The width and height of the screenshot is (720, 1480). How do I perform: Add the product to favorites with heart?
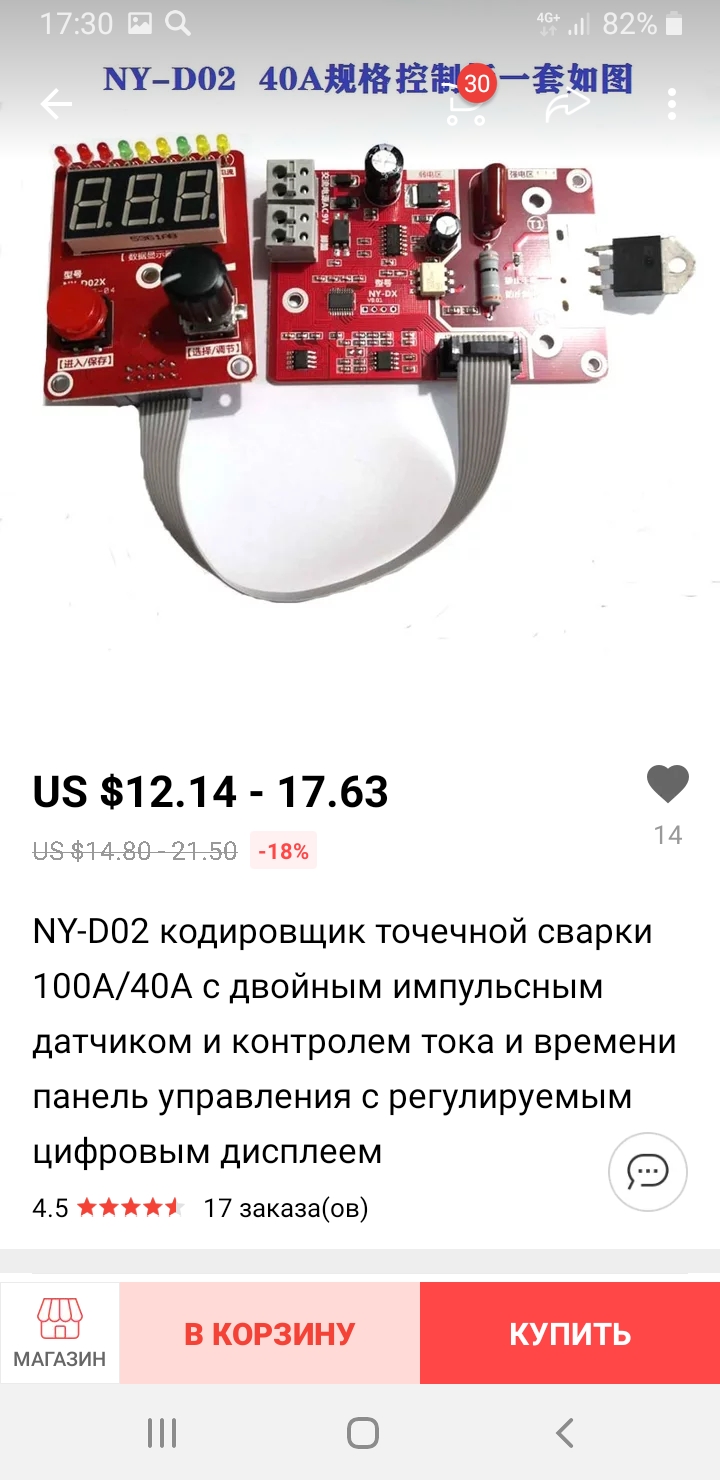[668, 785]
